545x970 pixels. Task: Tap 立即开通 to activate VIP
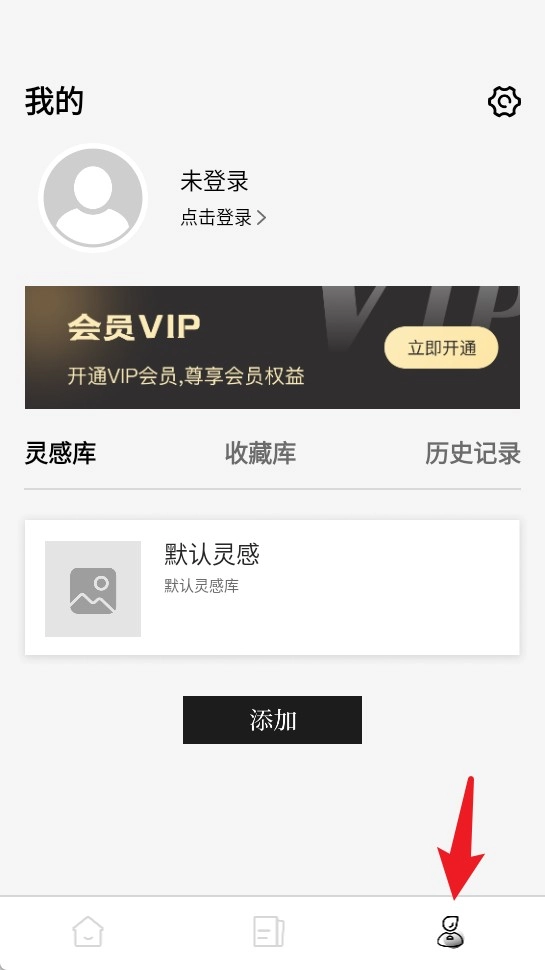(x=441, y=348)
